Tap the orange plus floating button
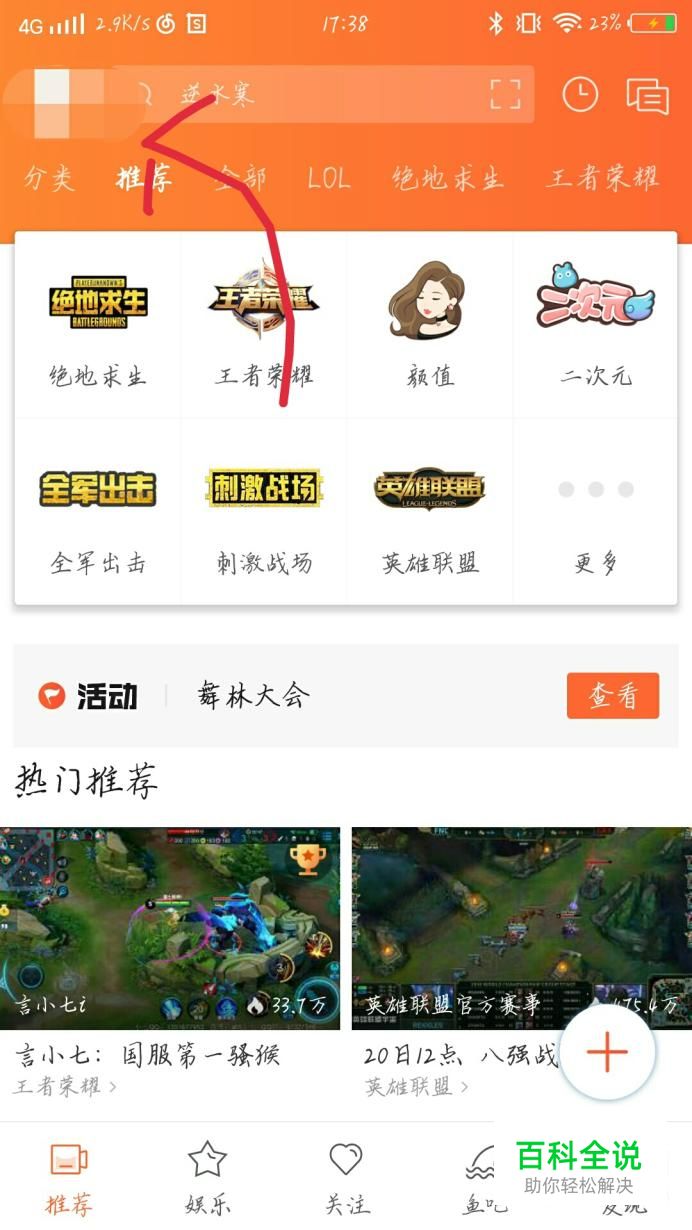The width and height of the screenshot is (692, 1230). tap(607, 1052)
